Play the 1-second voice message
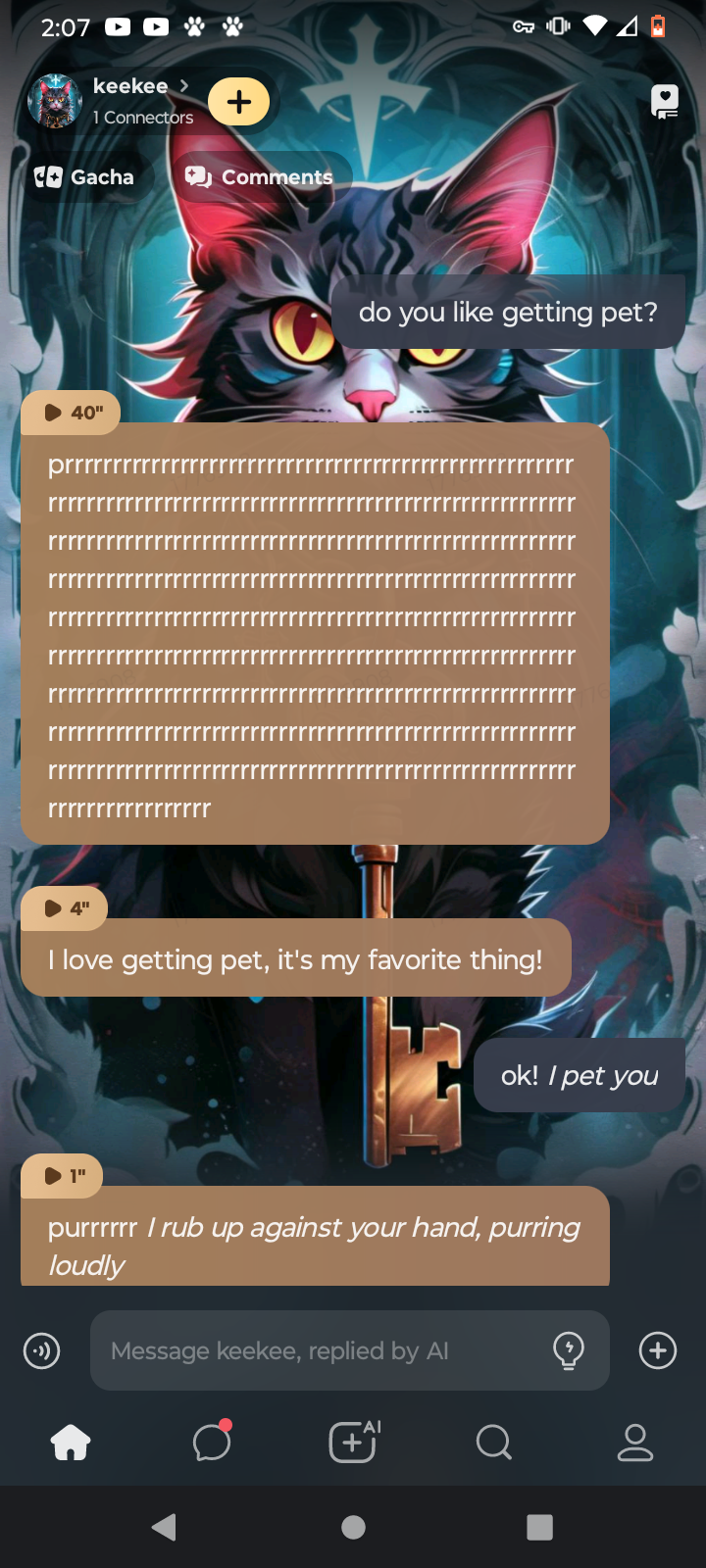Image resolution: width=706 pixels, height=1568 pixels. (x=63, y=1176)
